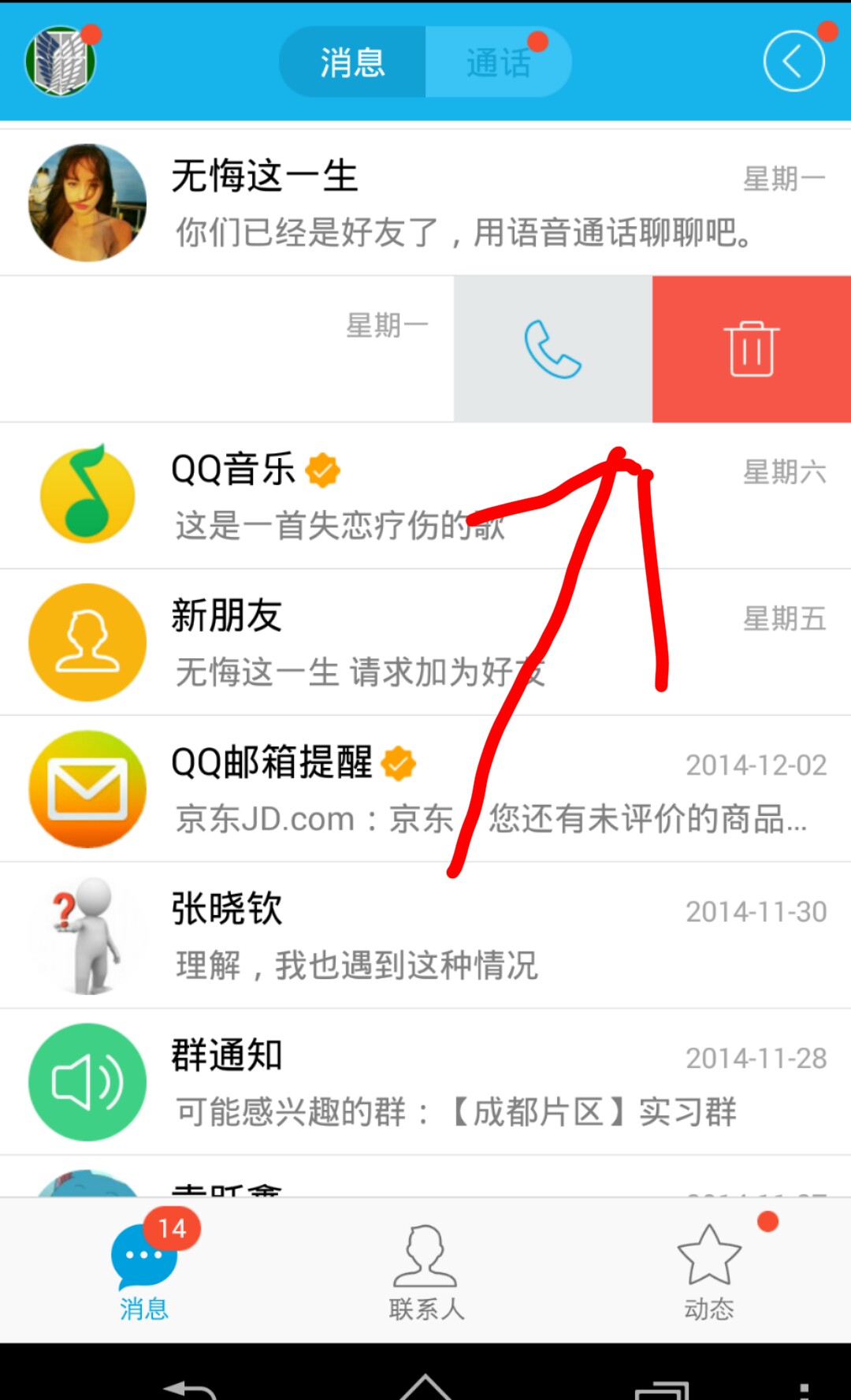Screen dimensions: 851x1400
Task: Open the profile avatar at top left
Action: tap(61, 61)
